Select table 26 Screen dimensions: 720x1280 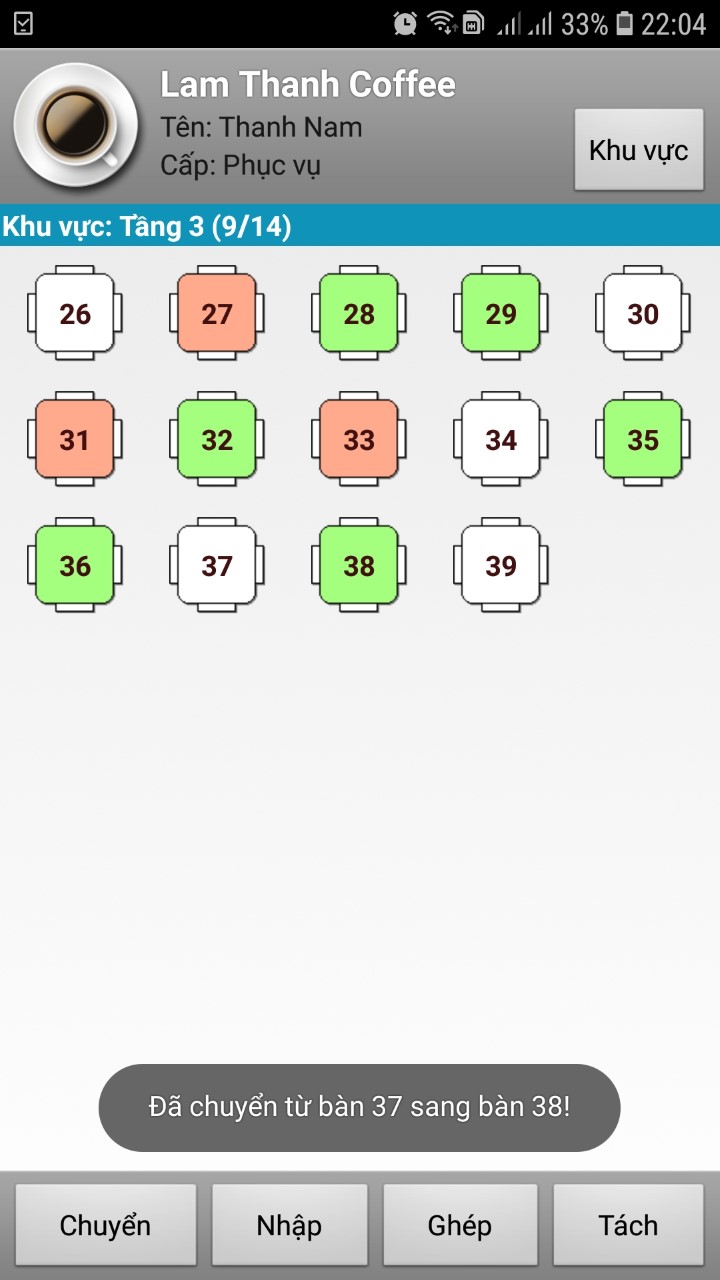point(75,313)
